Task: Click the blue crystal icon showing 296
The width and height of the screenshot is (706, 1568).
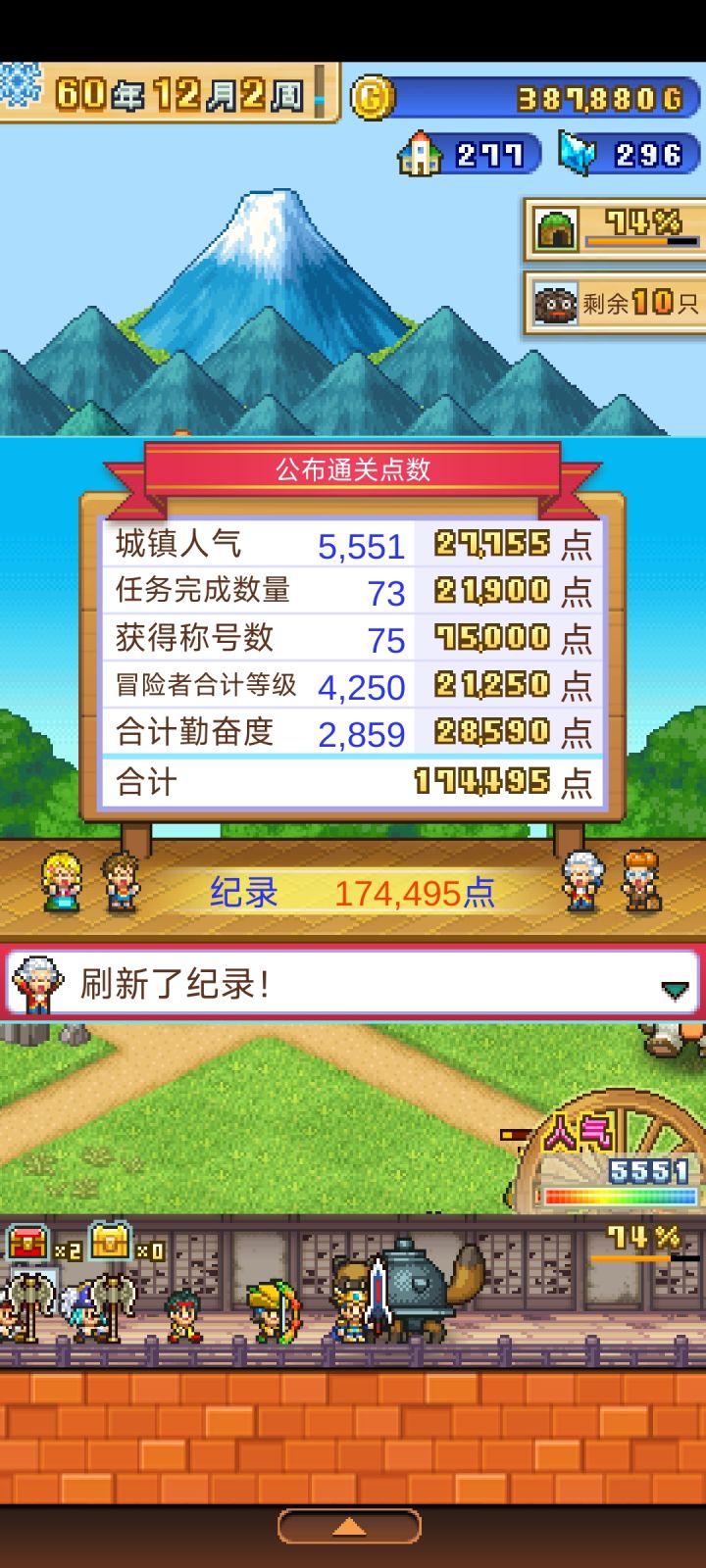Action: 579,153
